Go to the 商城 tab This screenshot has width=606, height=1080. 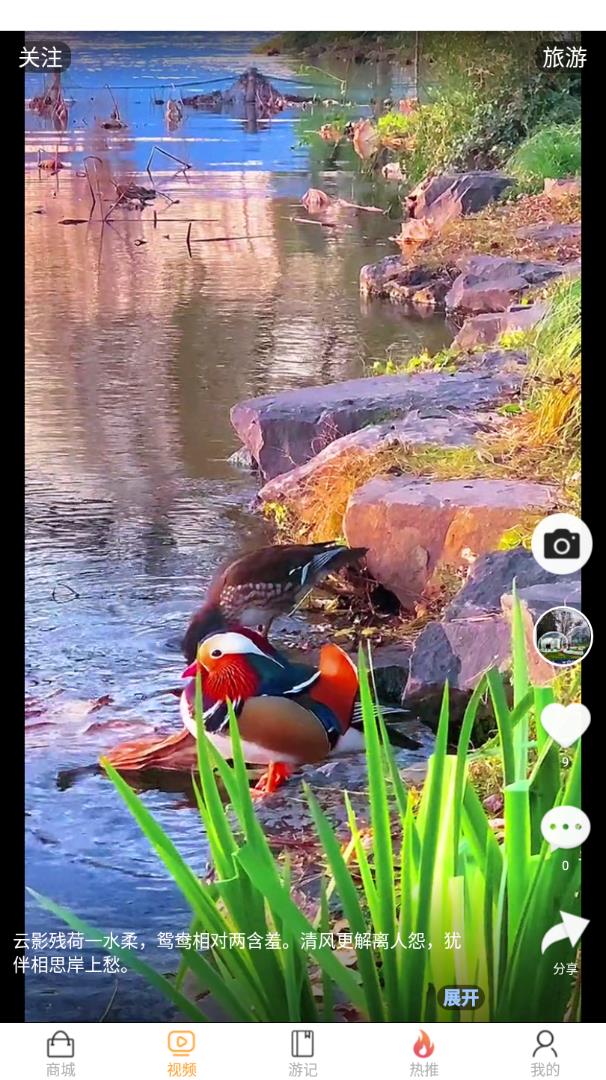(x=60, y=1053)
